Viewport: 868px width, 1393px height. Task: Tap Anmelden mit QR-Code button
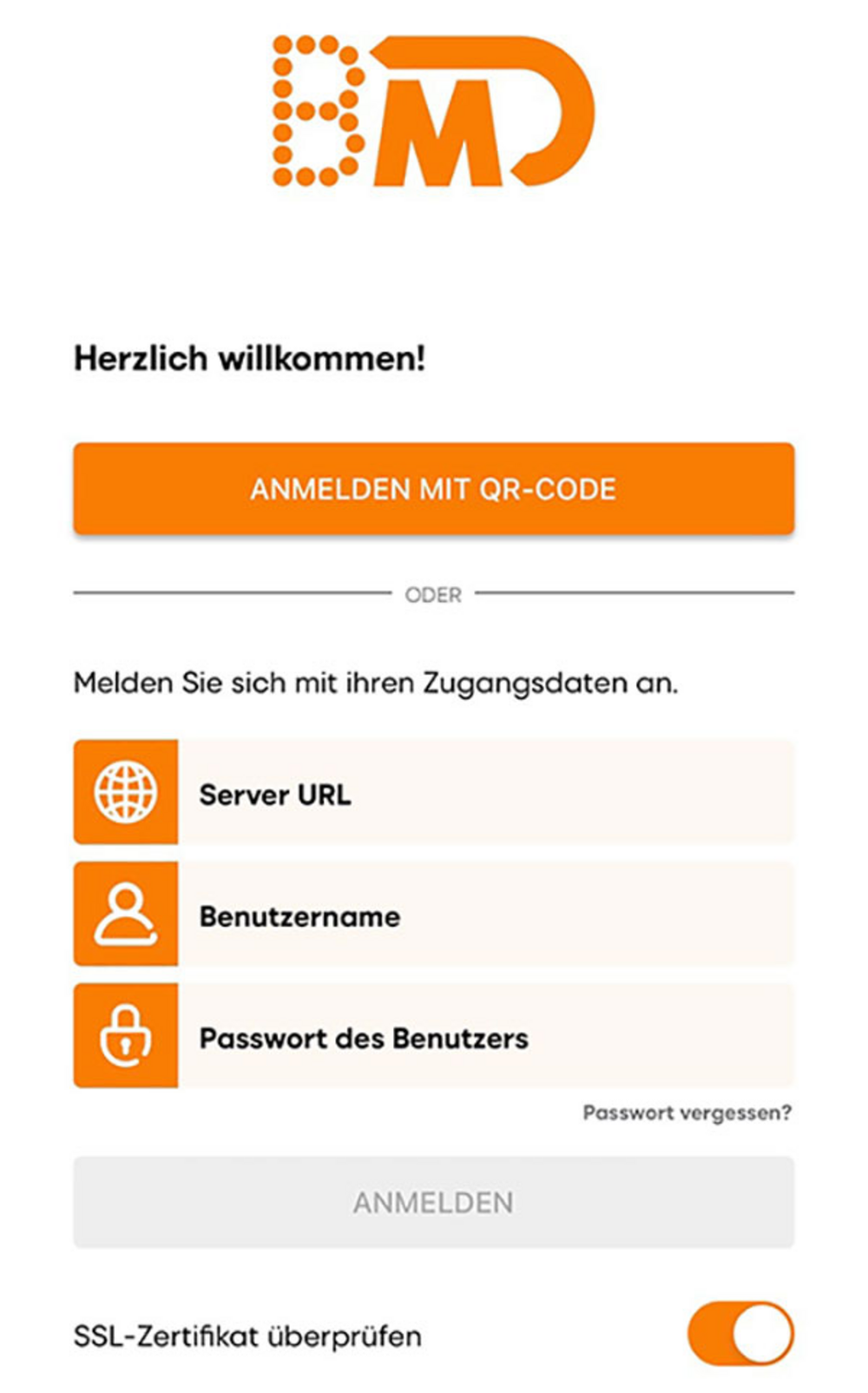[433, 488]
